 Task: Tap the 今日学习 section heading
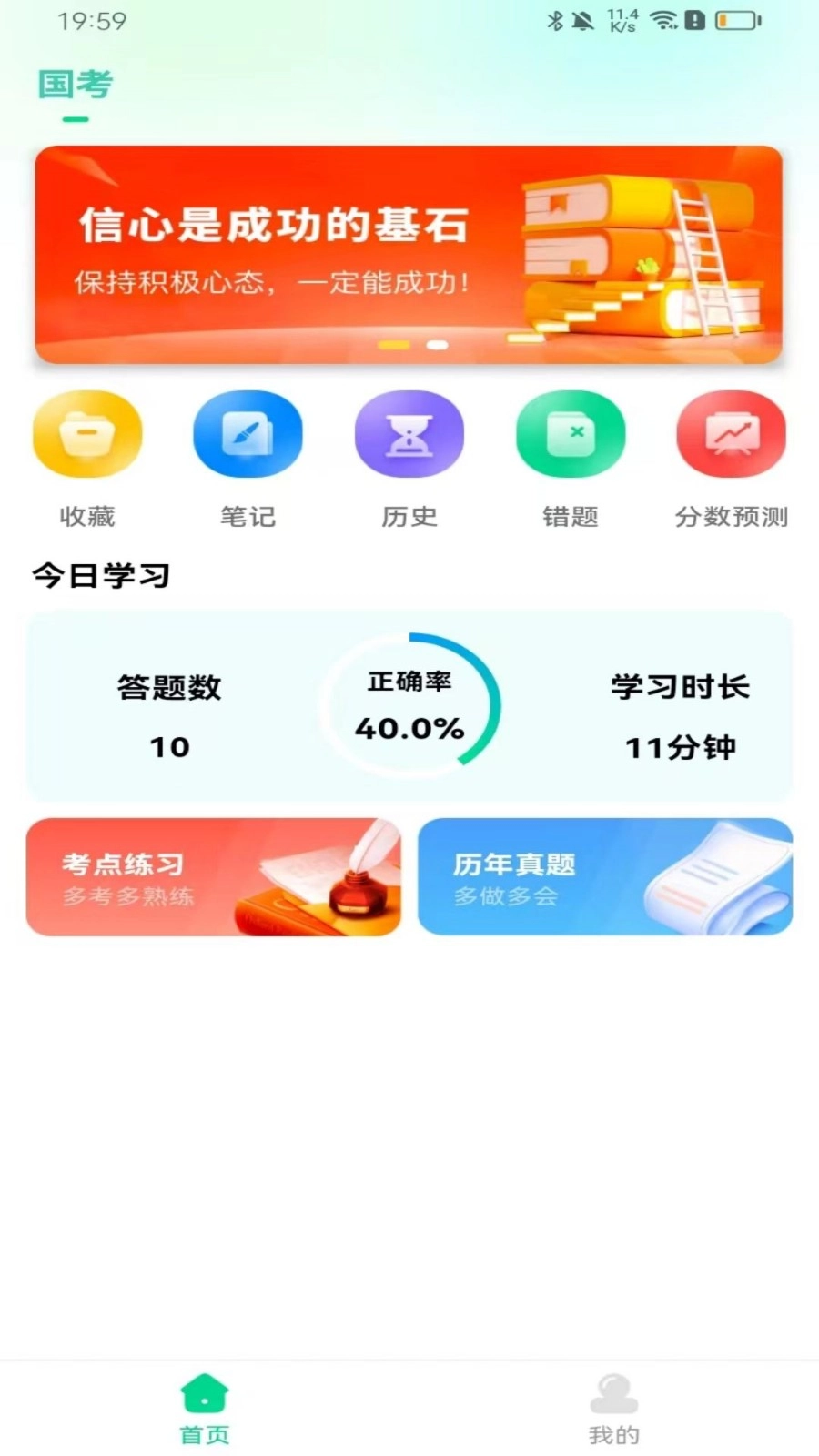(100, 574)
